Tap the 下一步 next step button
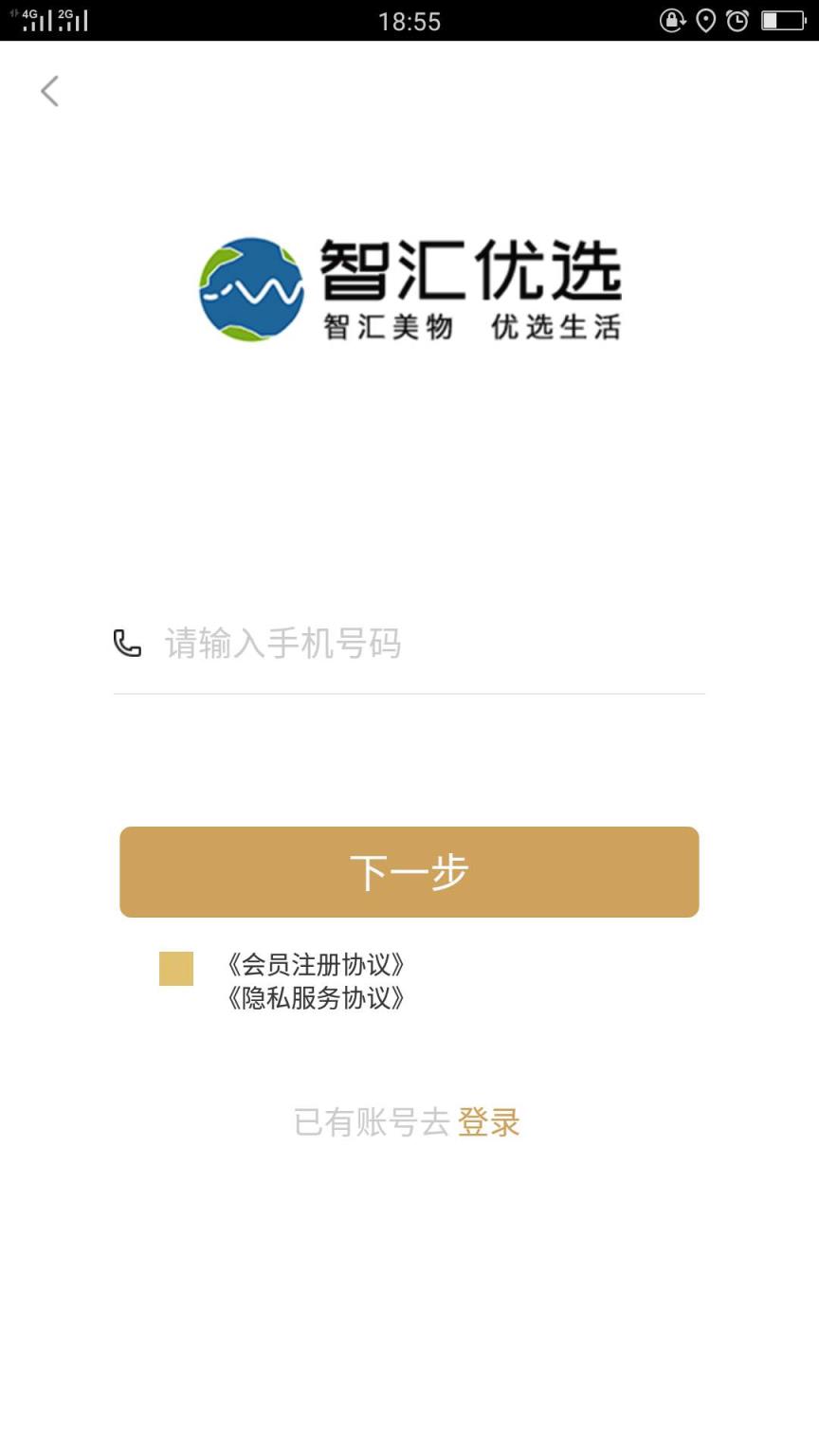This screenshot has height=1456, width=819. pyautogui.click(x=409, y=871)
